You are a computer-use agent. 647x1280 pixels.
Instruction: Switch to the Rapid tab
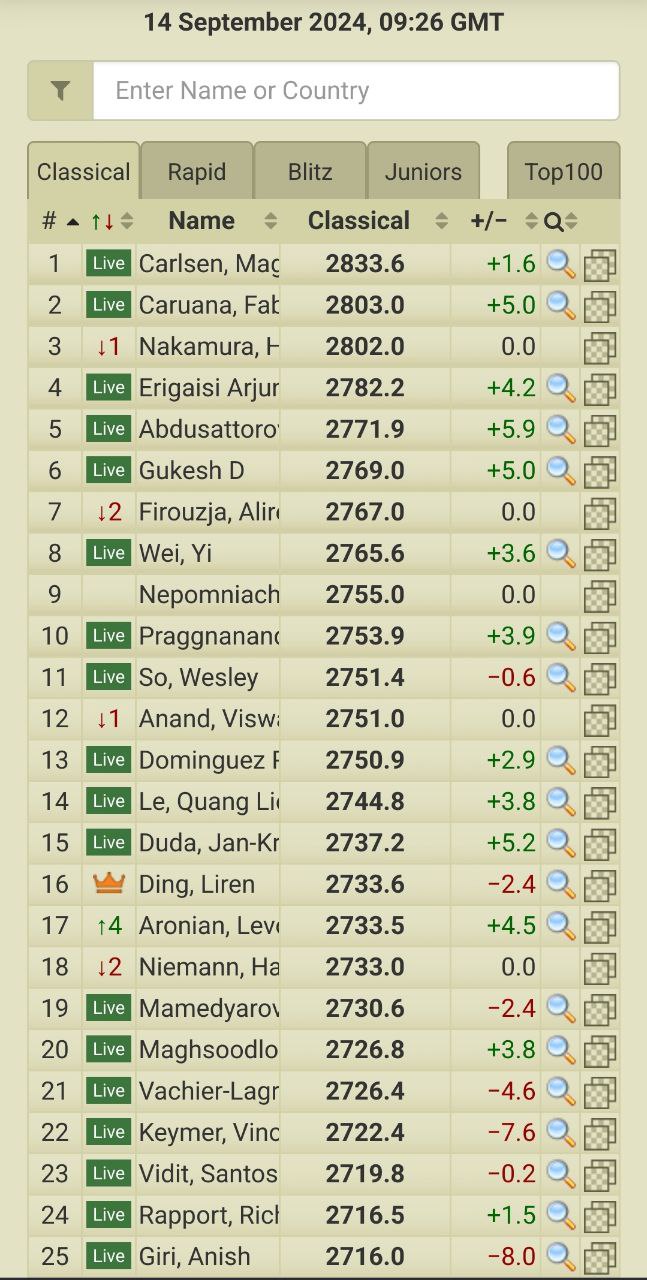[x=196, y=172]
